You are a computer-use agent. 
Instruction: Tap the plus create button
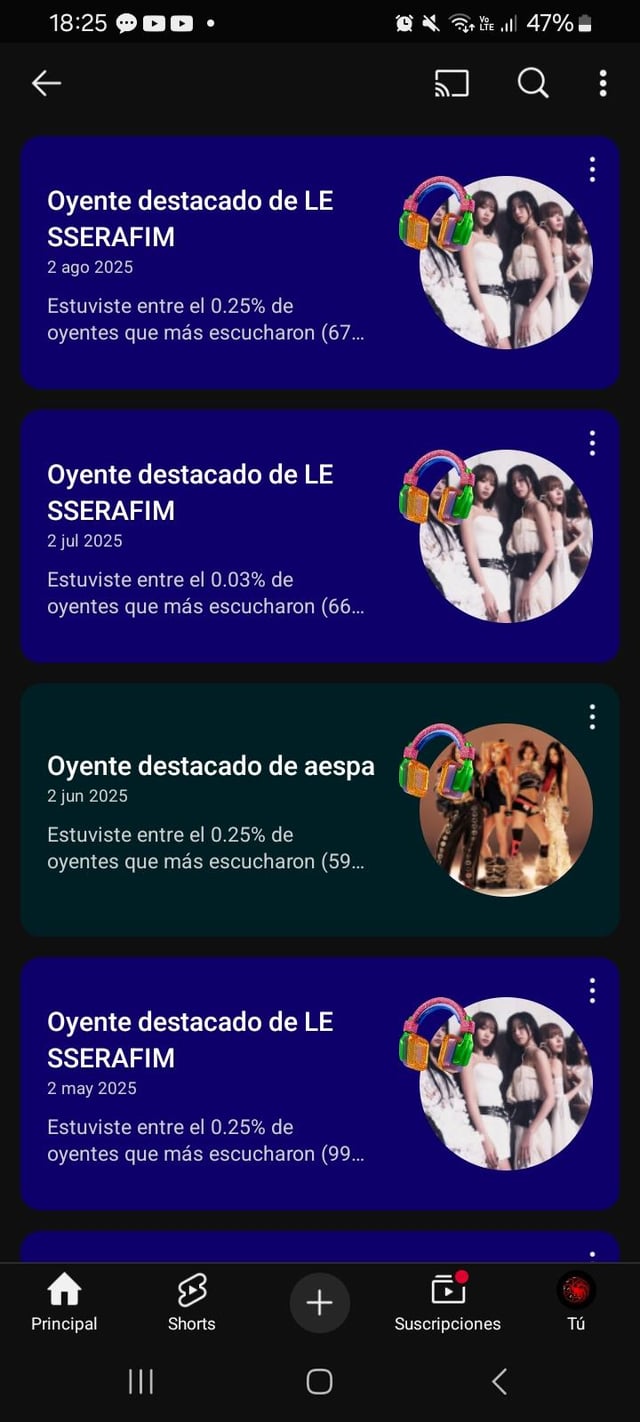pos(319,1303)
